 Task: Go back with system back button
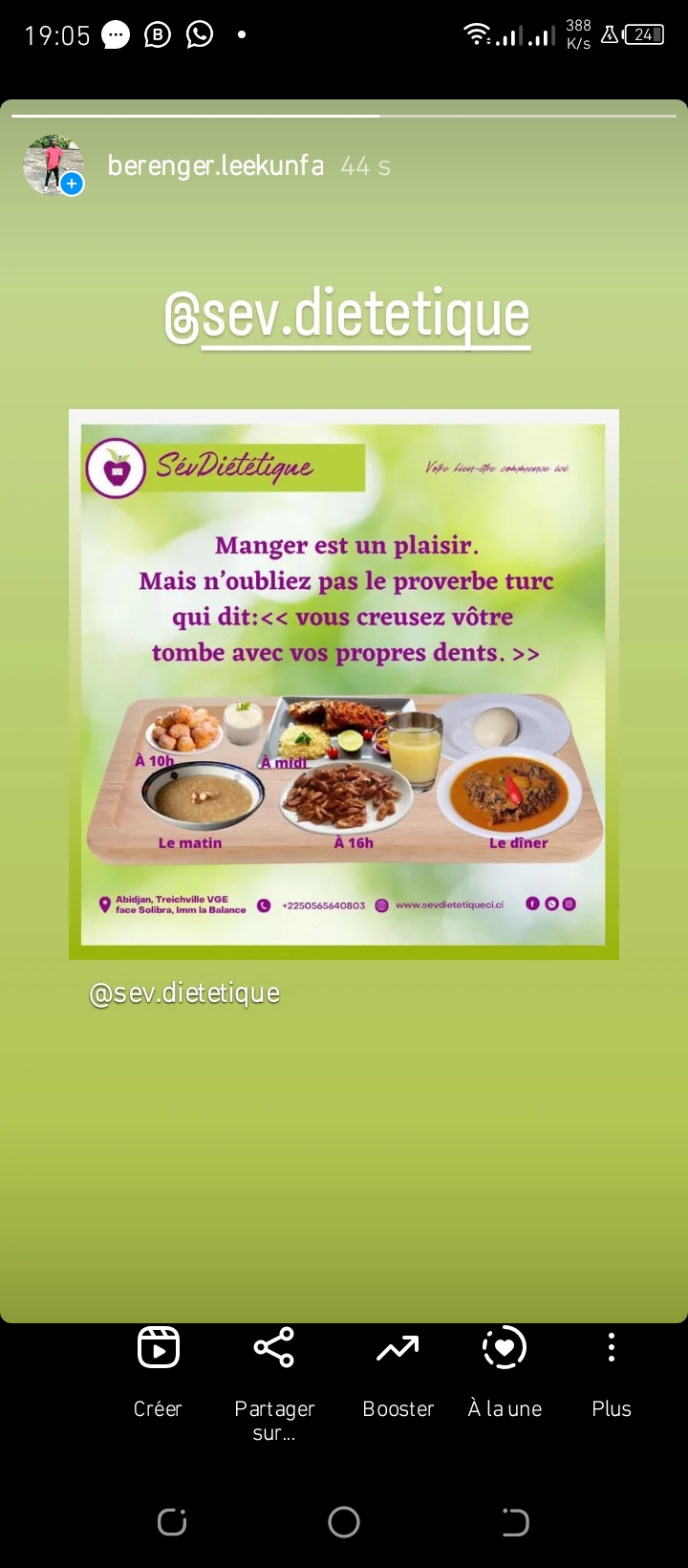pos(515,1521)
